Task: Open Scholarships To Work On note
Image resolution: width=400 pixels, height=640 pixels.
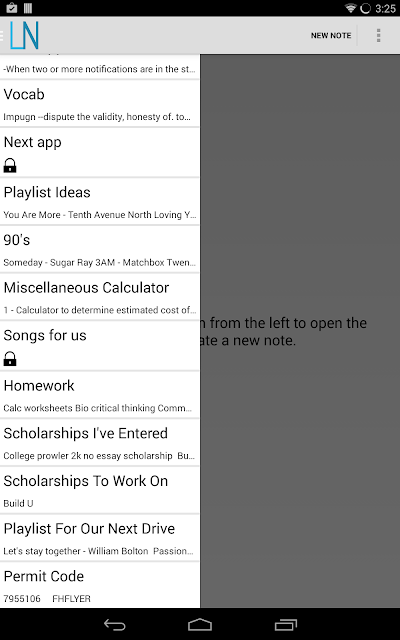Action: [100, 490]
